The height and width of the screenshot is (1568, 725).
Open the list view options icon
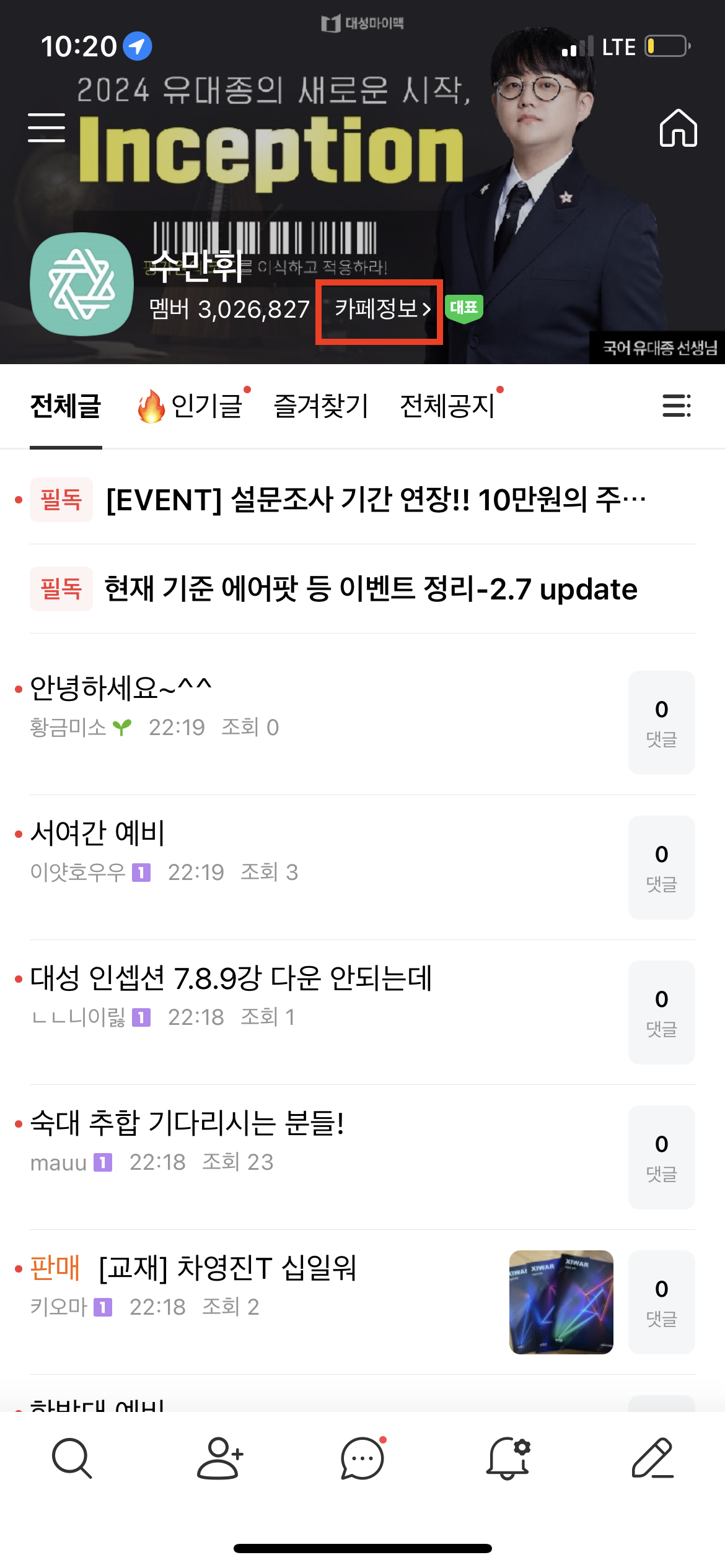677,406
